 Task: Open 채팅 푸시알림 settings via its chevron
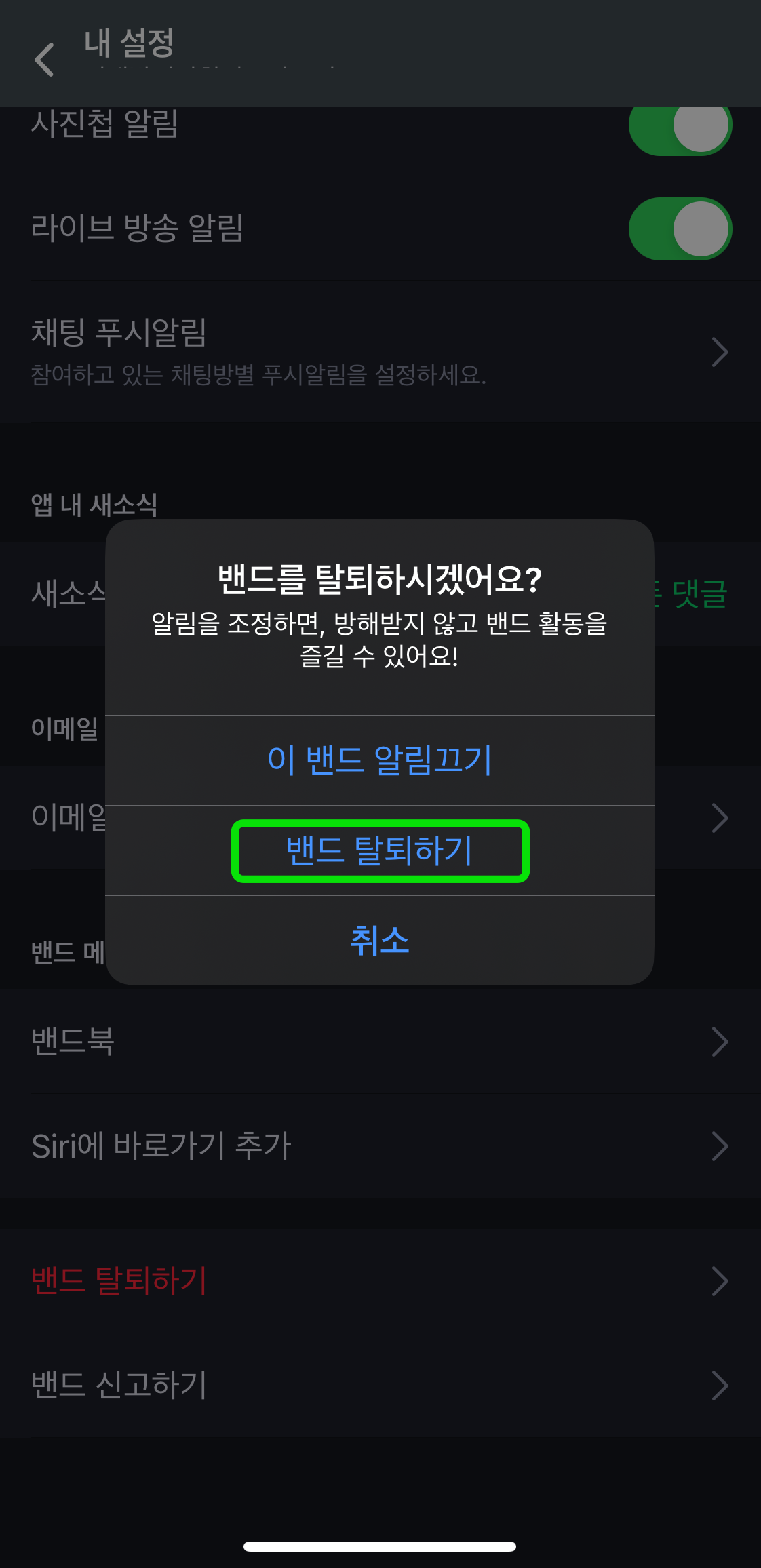tap(720, 352)
